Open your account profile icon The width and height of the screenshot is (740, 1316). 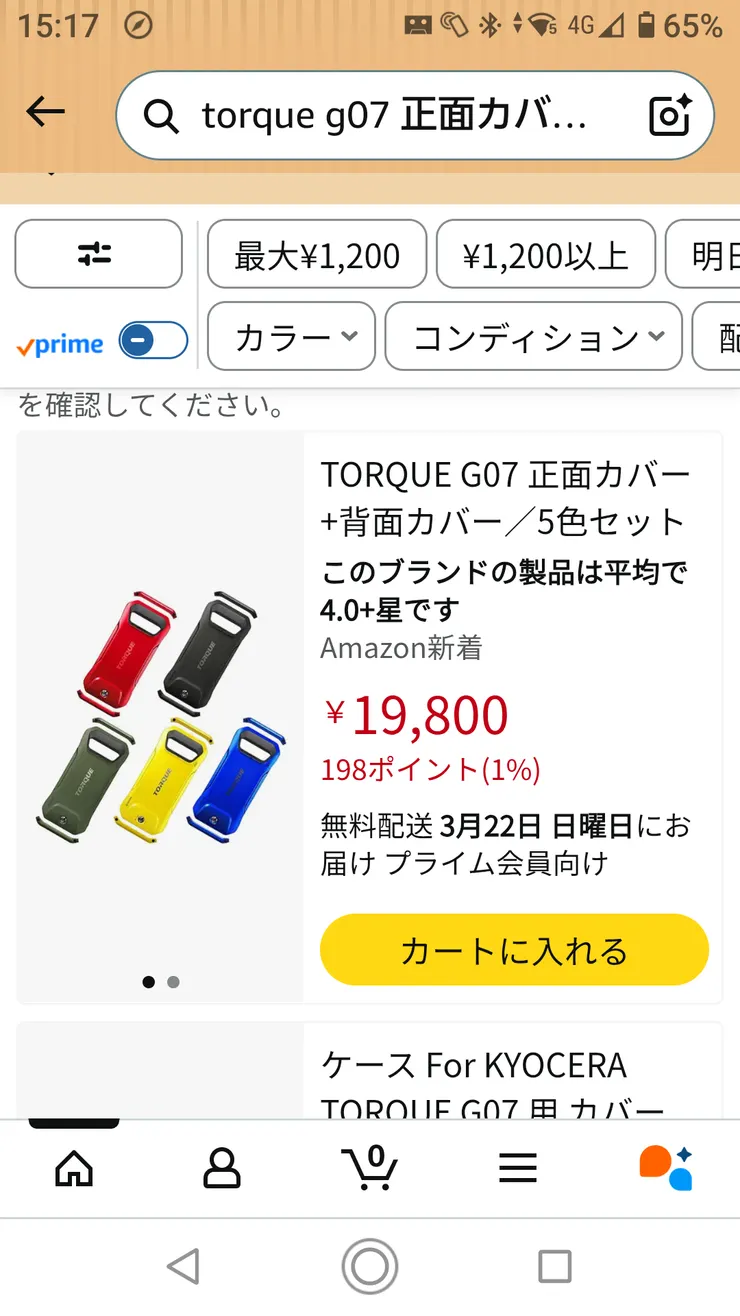click(222, 1168)
